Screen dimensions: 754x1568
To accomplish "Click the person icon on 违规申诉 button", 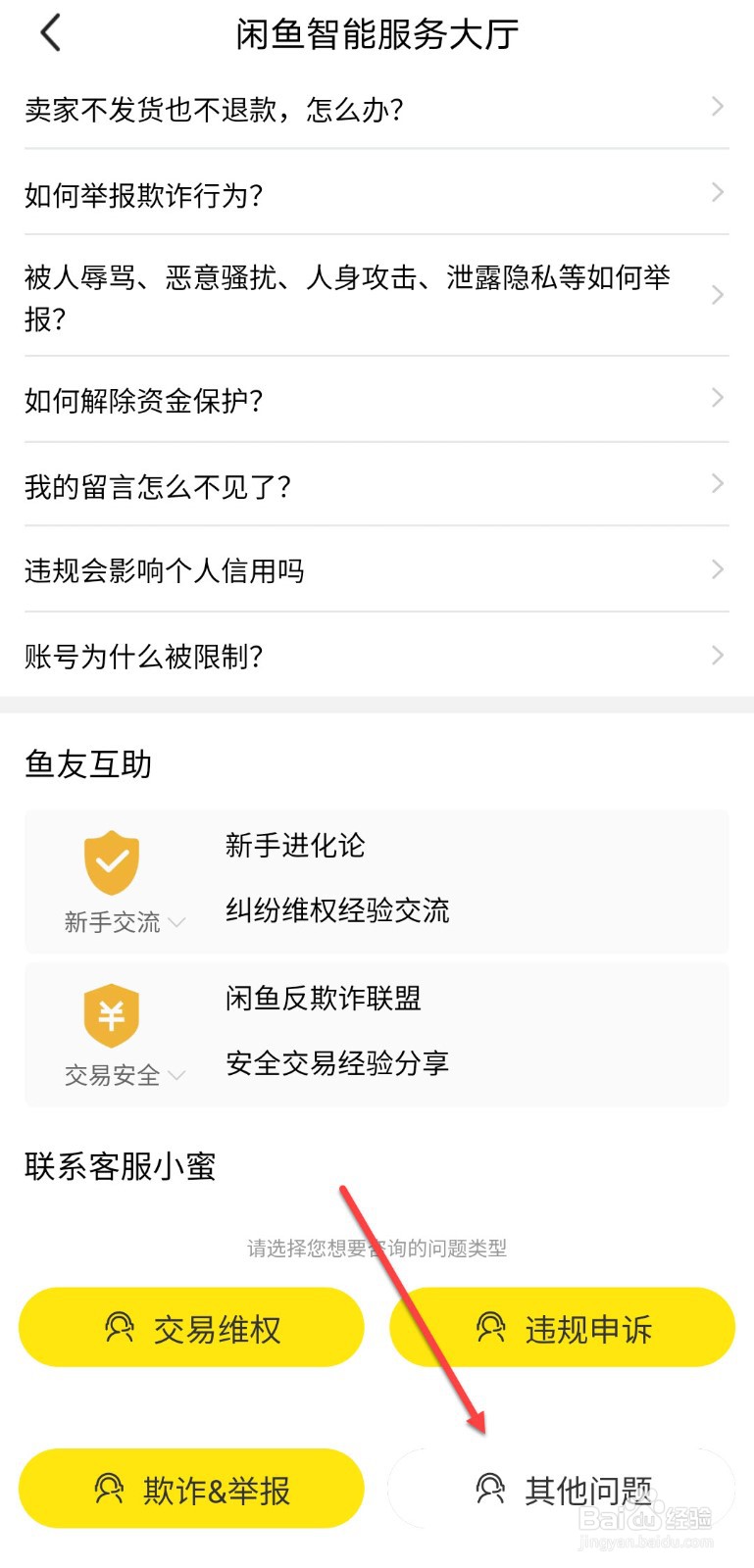I will (487, 1328).
